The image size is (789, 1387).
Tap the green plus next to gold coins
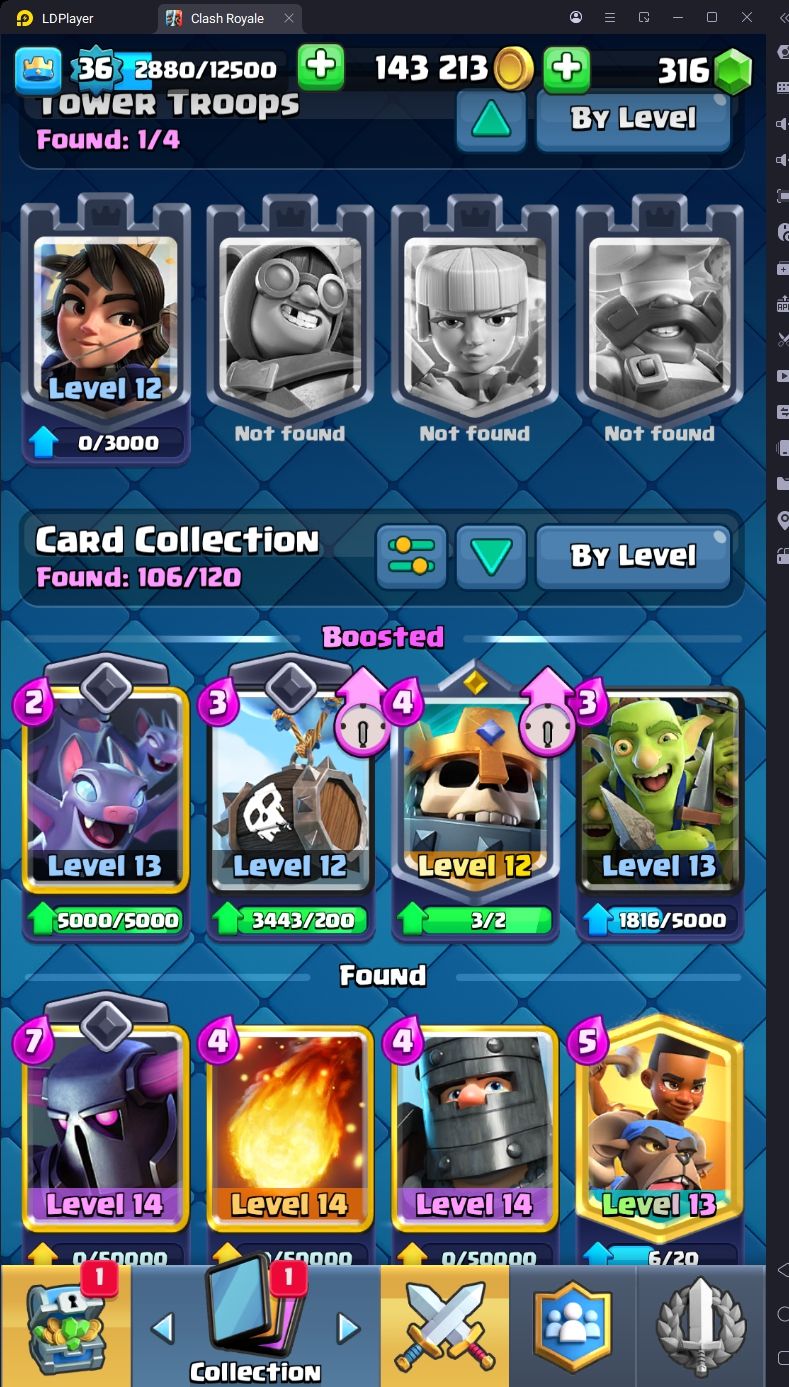tap(566, 68)
